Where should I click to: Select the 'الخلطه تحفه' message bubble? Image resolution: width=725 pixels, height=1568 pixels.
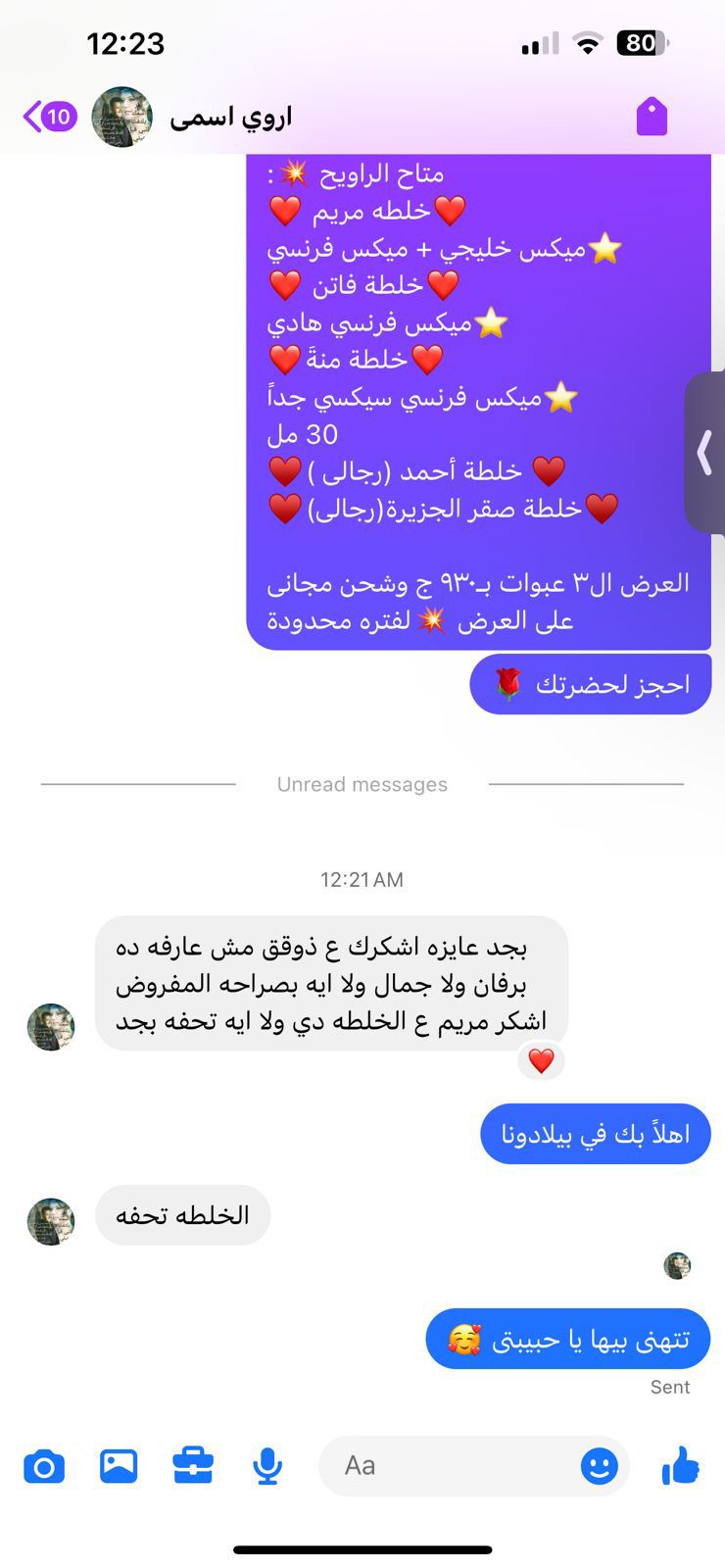click(x=182, y=1214)
